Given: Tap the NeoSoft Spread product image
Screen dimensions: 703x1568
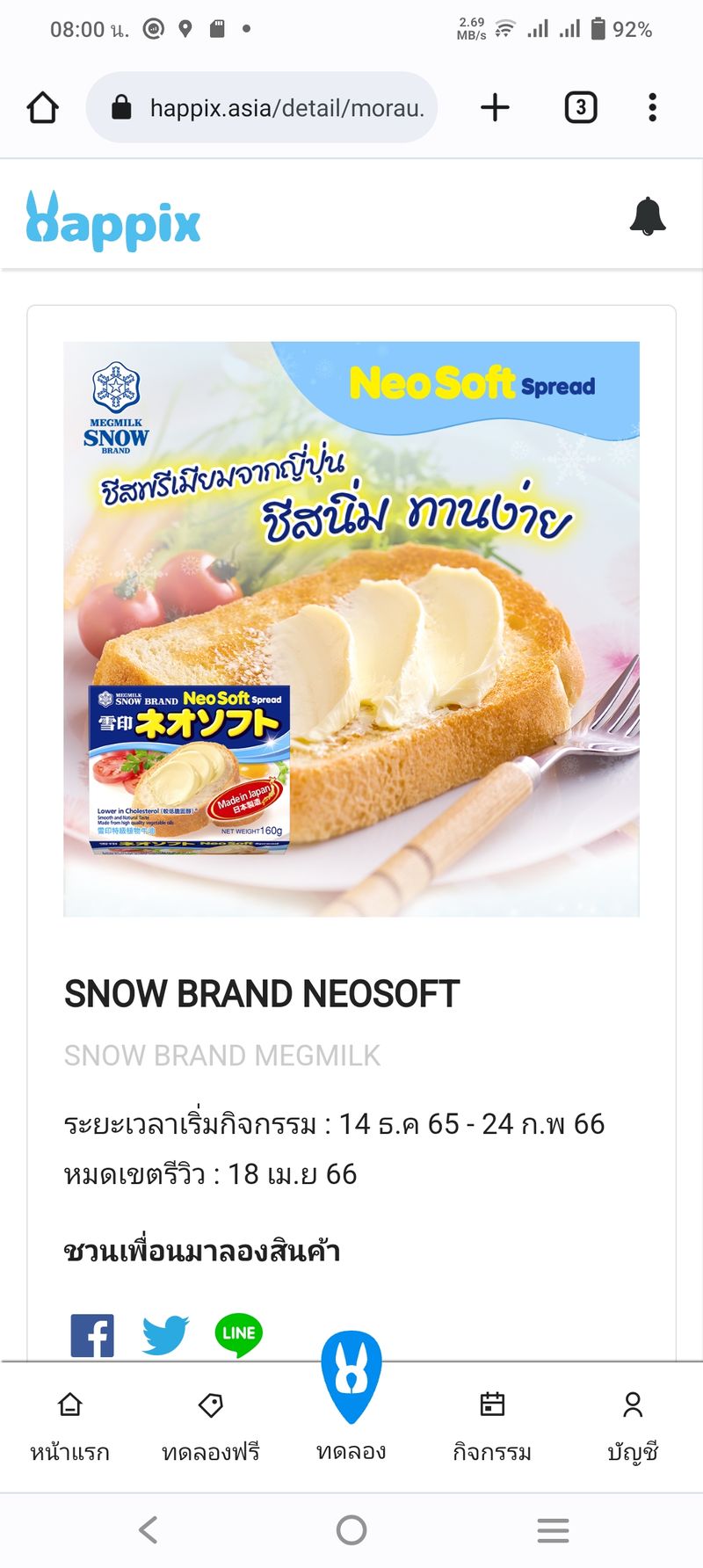Looking at the screenshot, I should tap(351, 628).
